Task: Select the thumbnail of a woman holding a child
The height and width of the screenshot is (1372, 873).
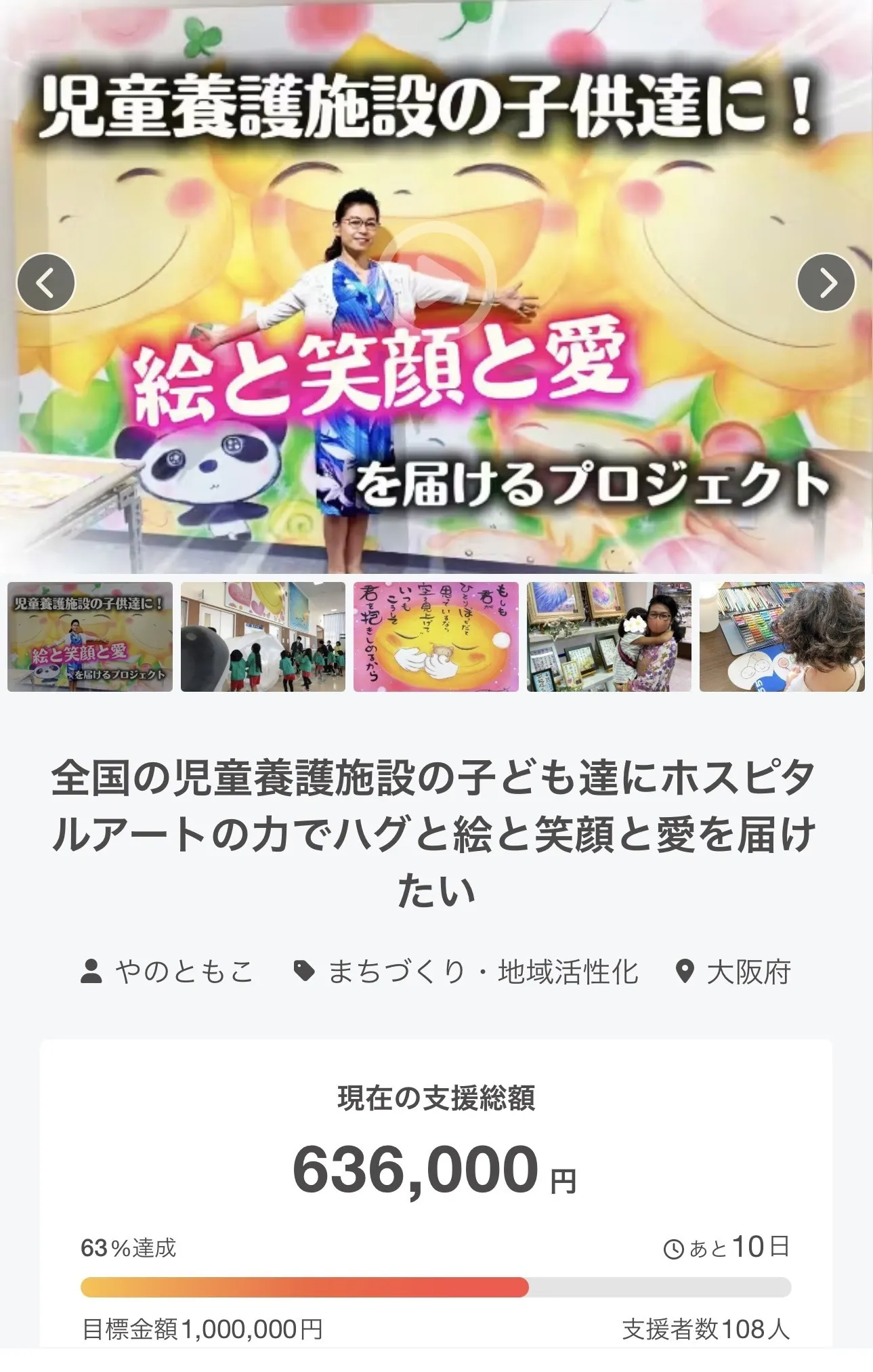Action: 609,637
